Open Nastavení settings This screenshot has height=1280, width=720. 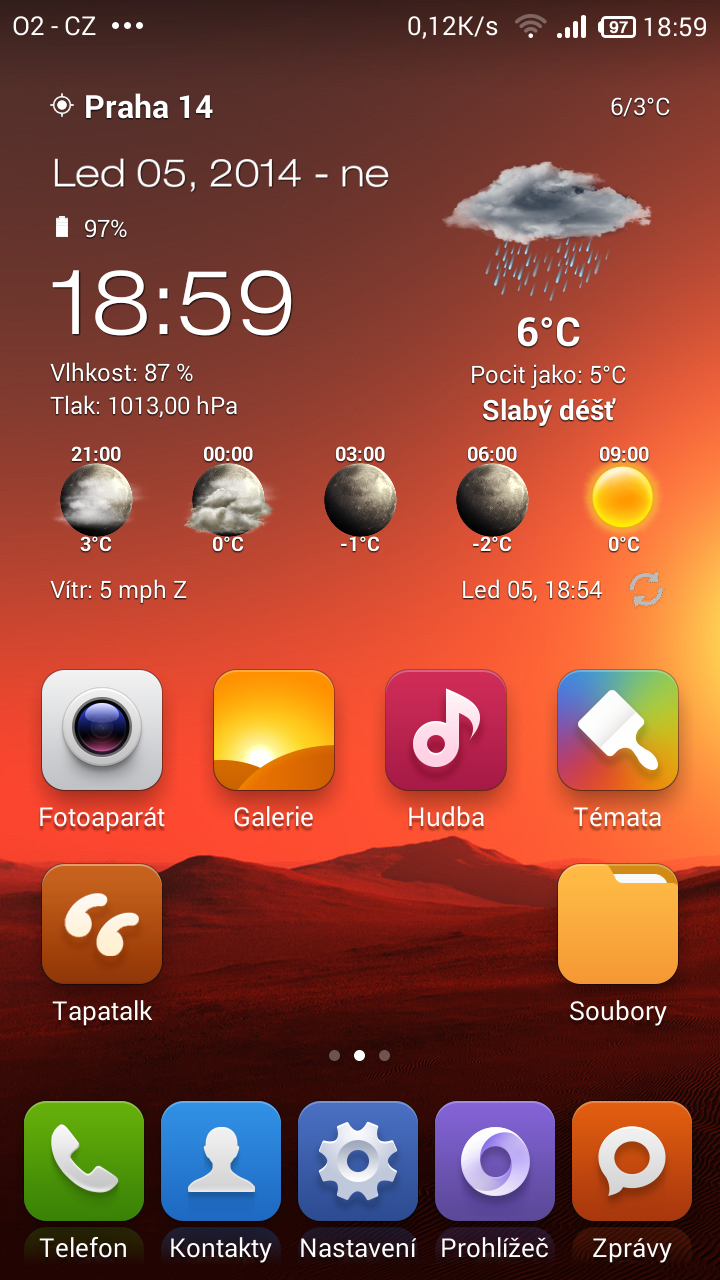coord(358,1161)
